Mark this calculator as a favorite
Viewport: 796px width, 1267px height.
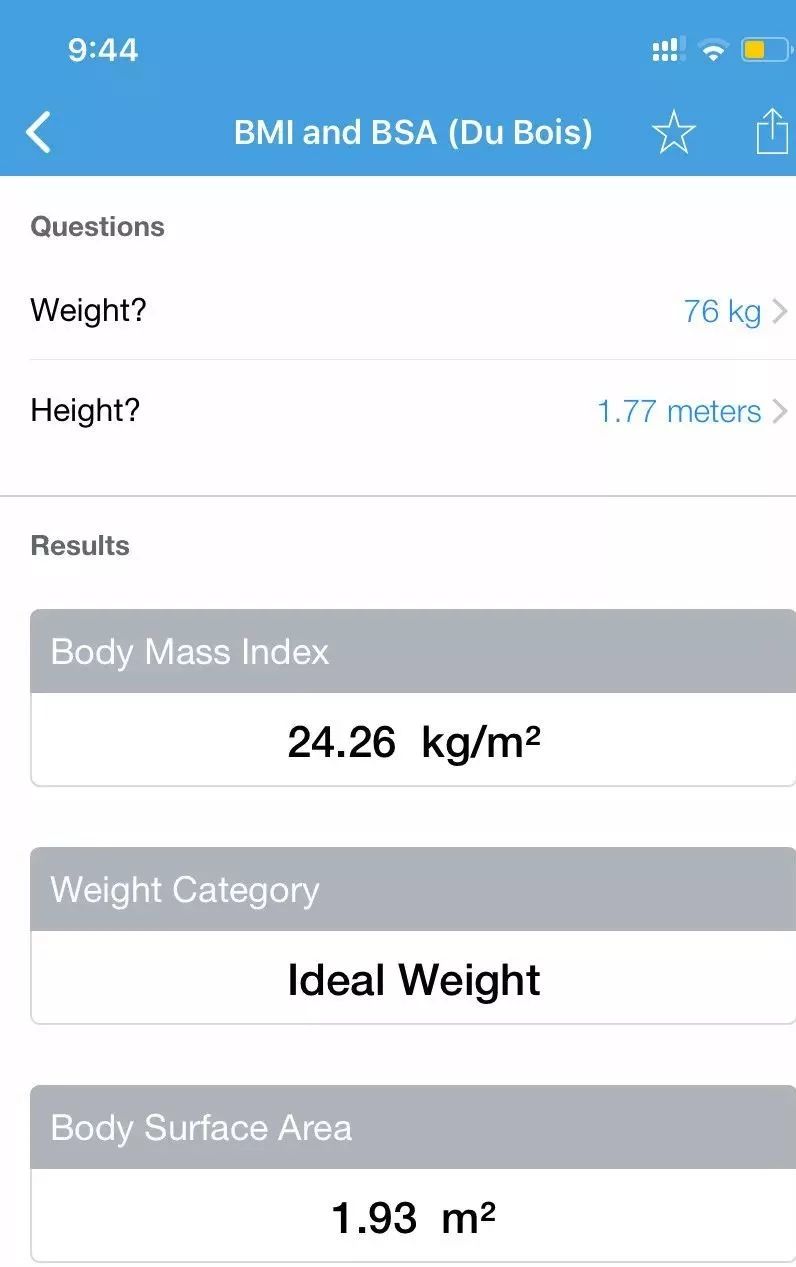click(x=673, y=133)
